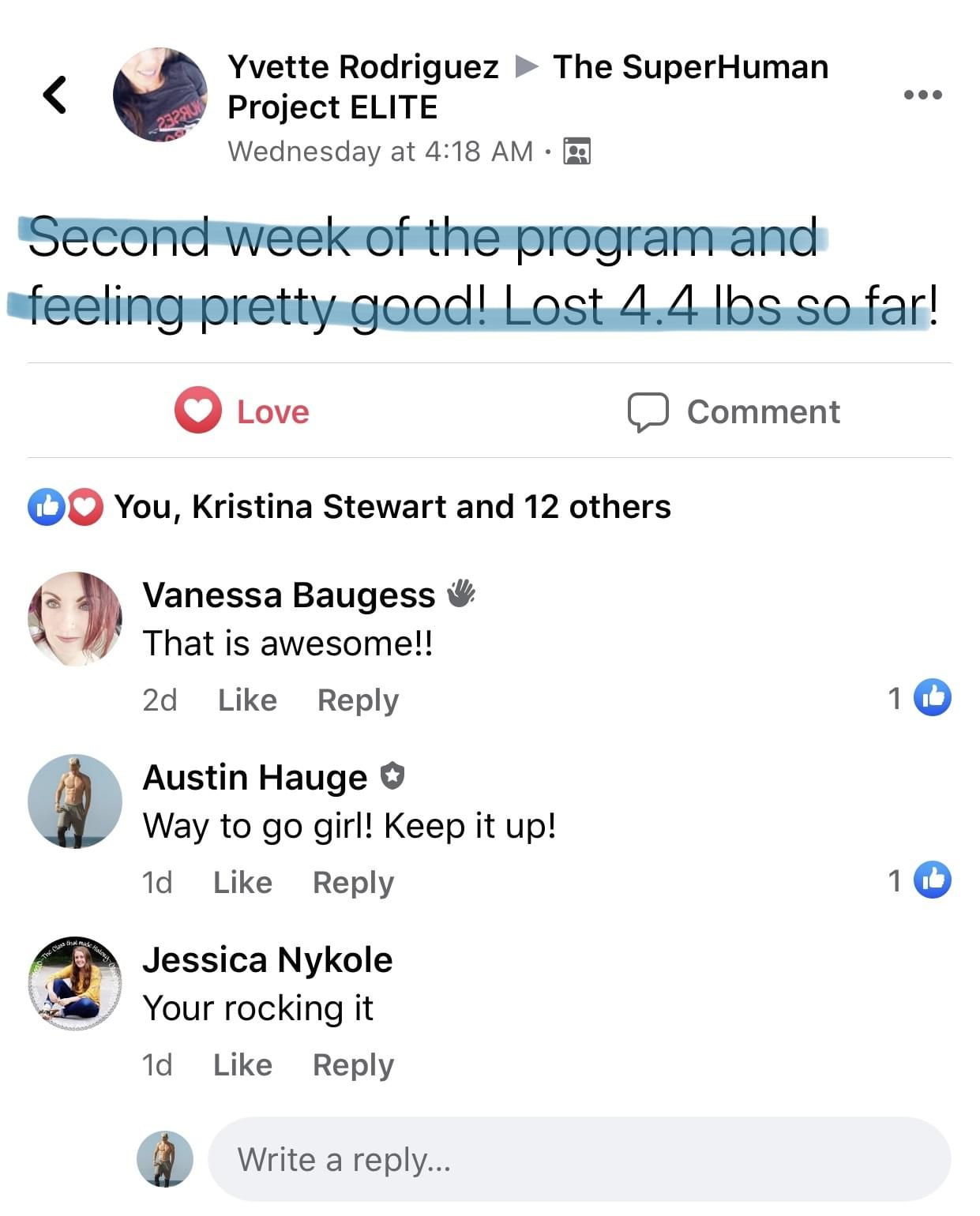Screen dimensions: 980x1216
Task: Focus the Write a reply field
Action: 579,1159
